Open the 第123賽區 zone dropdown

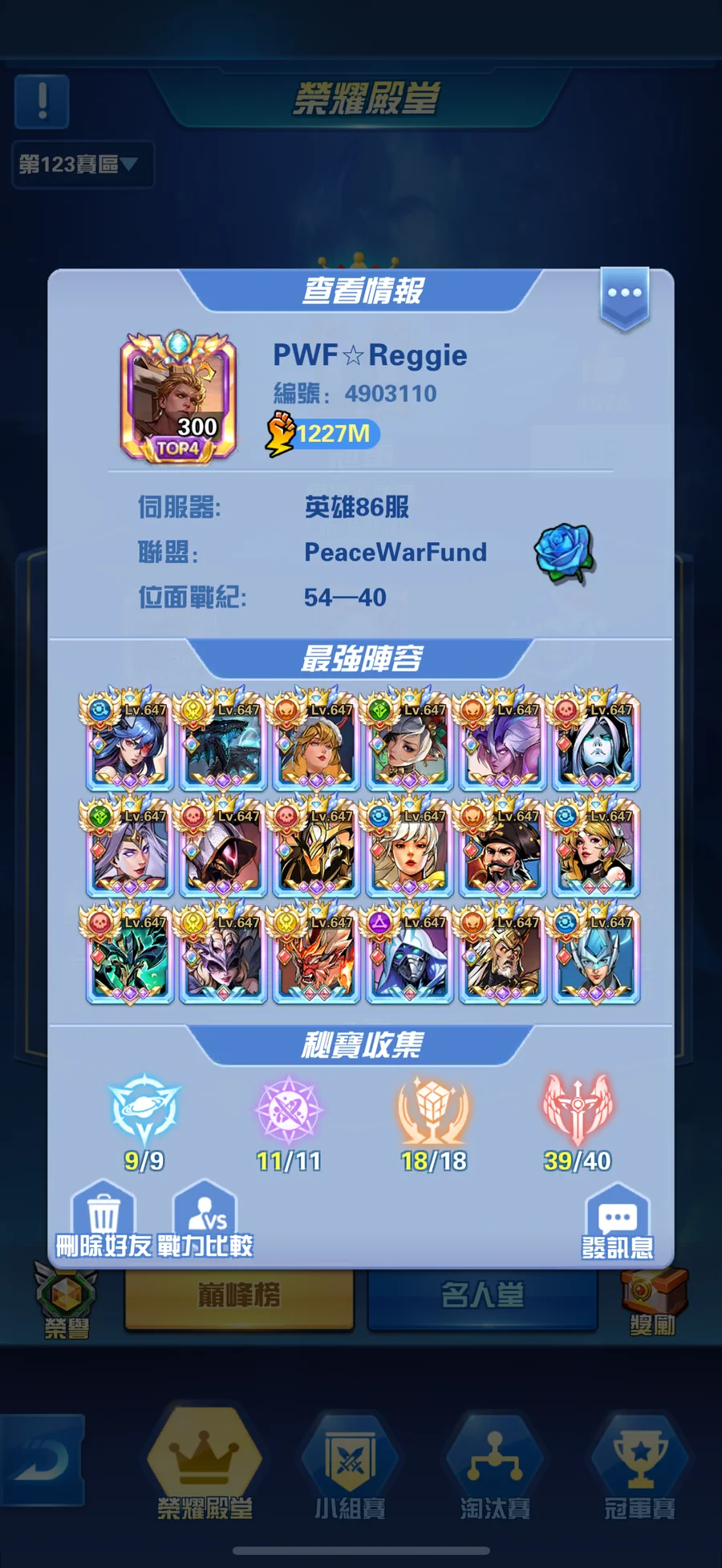point(82,164)
